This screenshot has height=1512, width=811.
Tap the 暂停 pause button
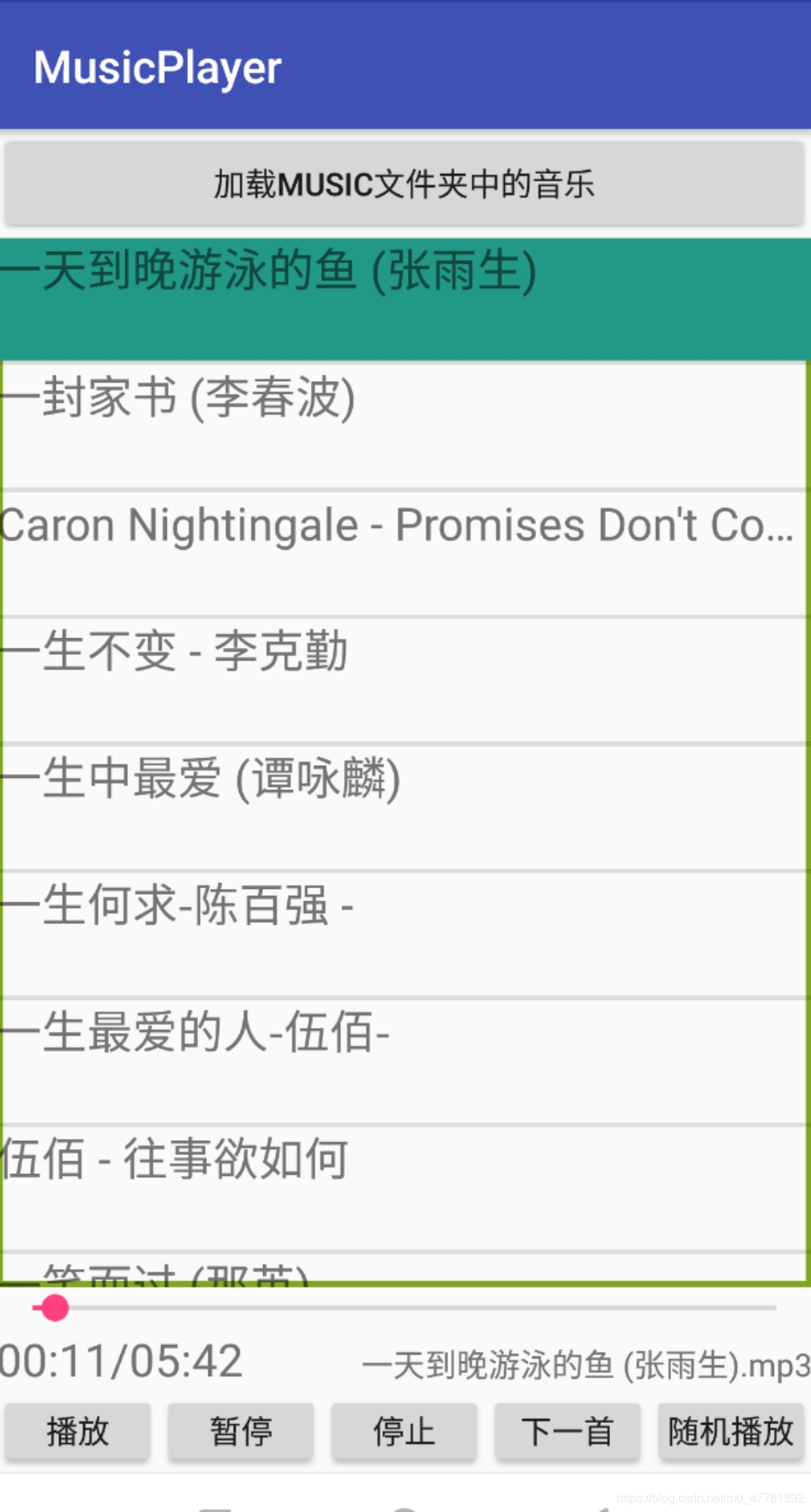pos(240,1431)
